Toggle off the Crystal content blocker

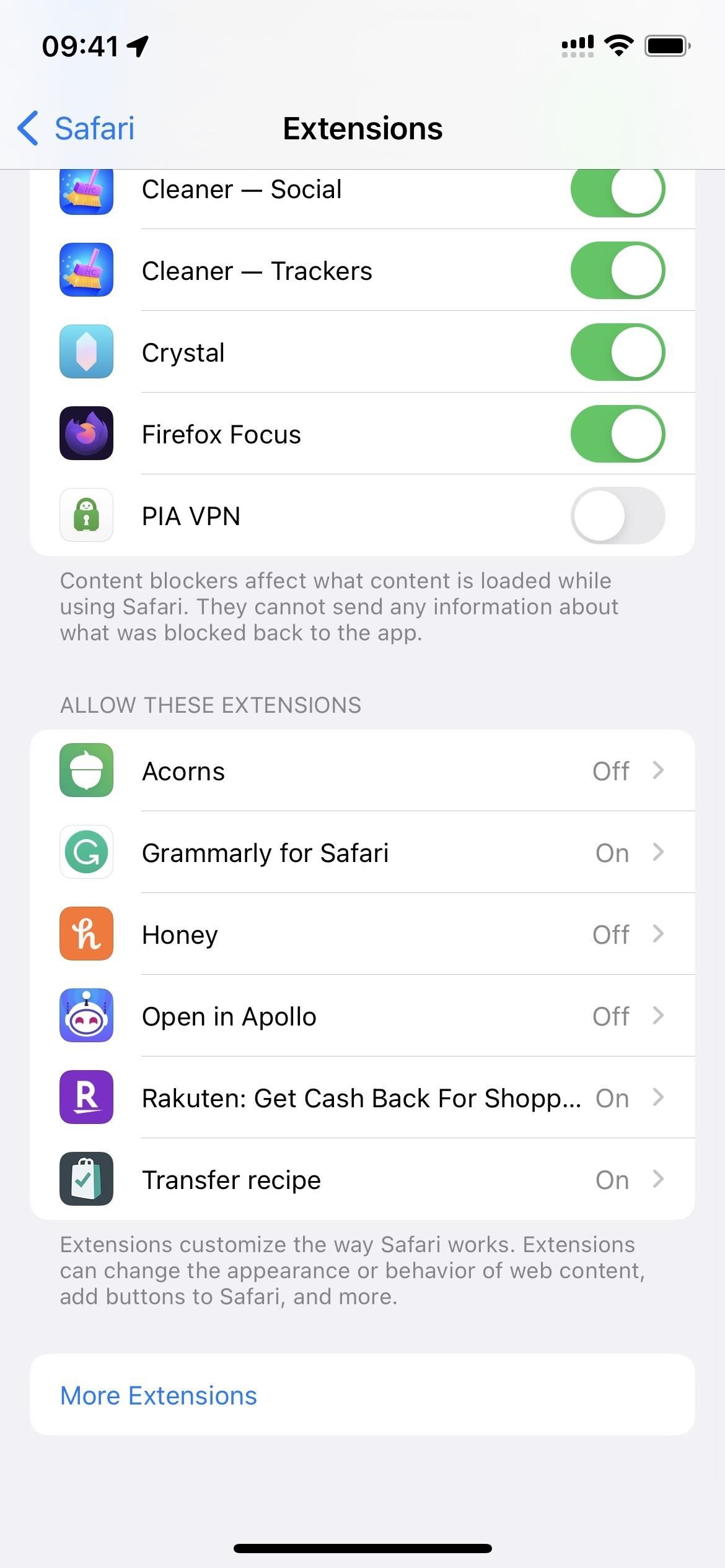click(618, 352)
